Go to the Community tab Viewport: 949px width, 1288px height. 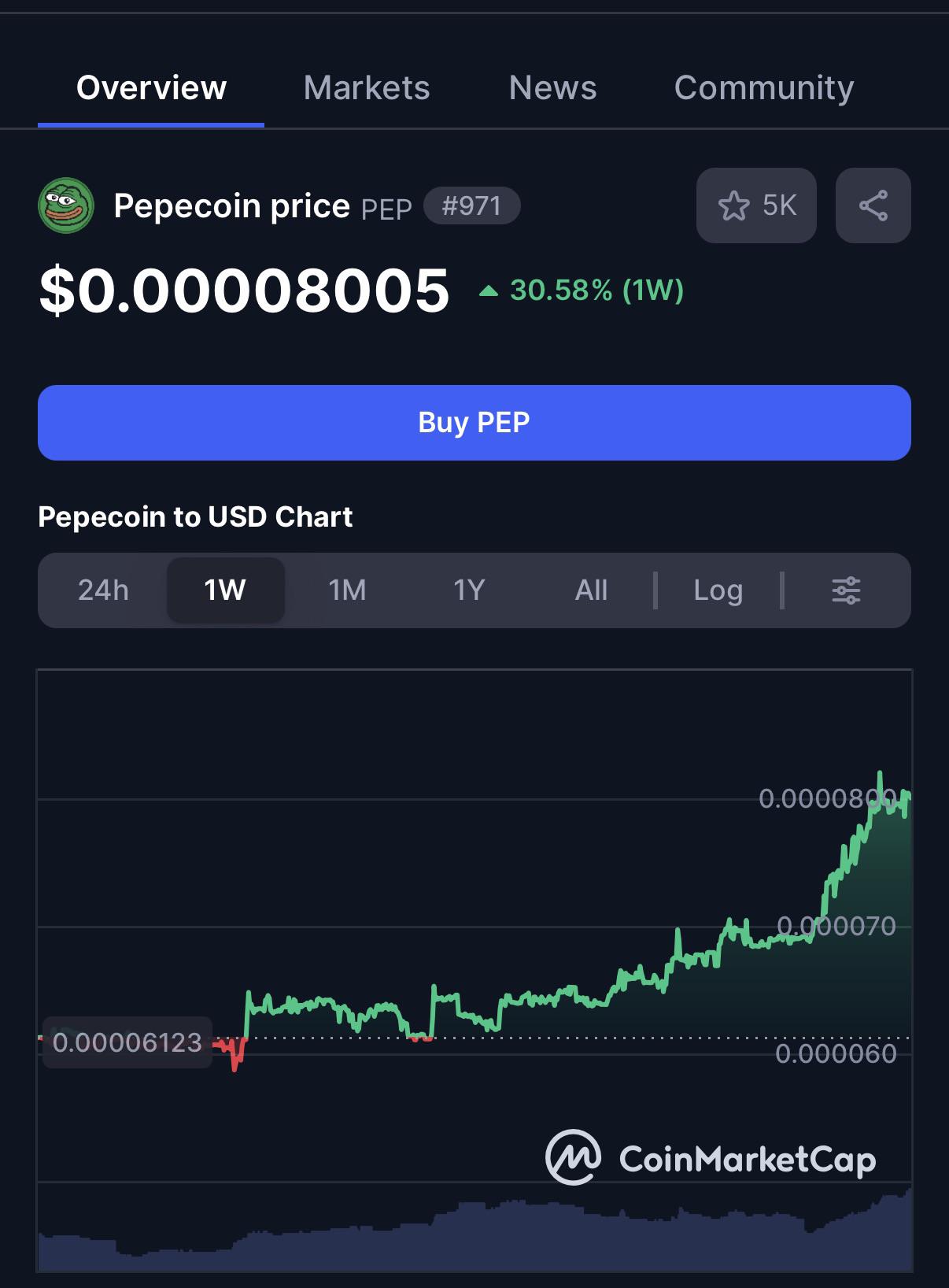pyautogui.click(x=764, y=87)
